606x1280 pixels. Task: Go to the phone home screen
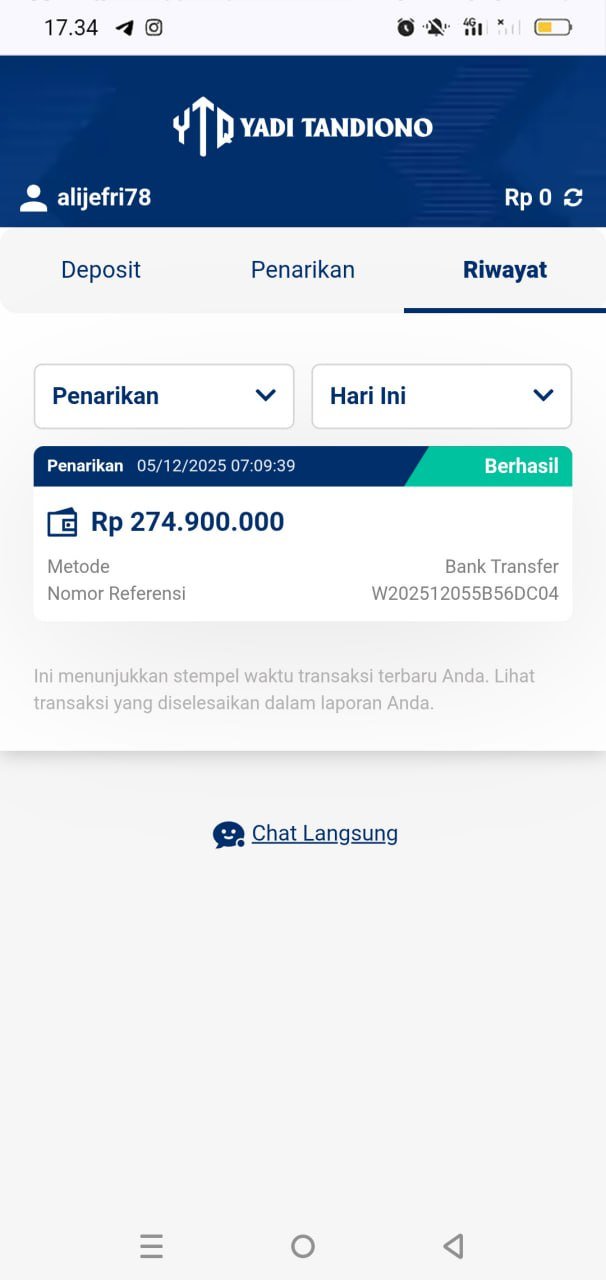pyautogui.click(x=302, y=1246)
